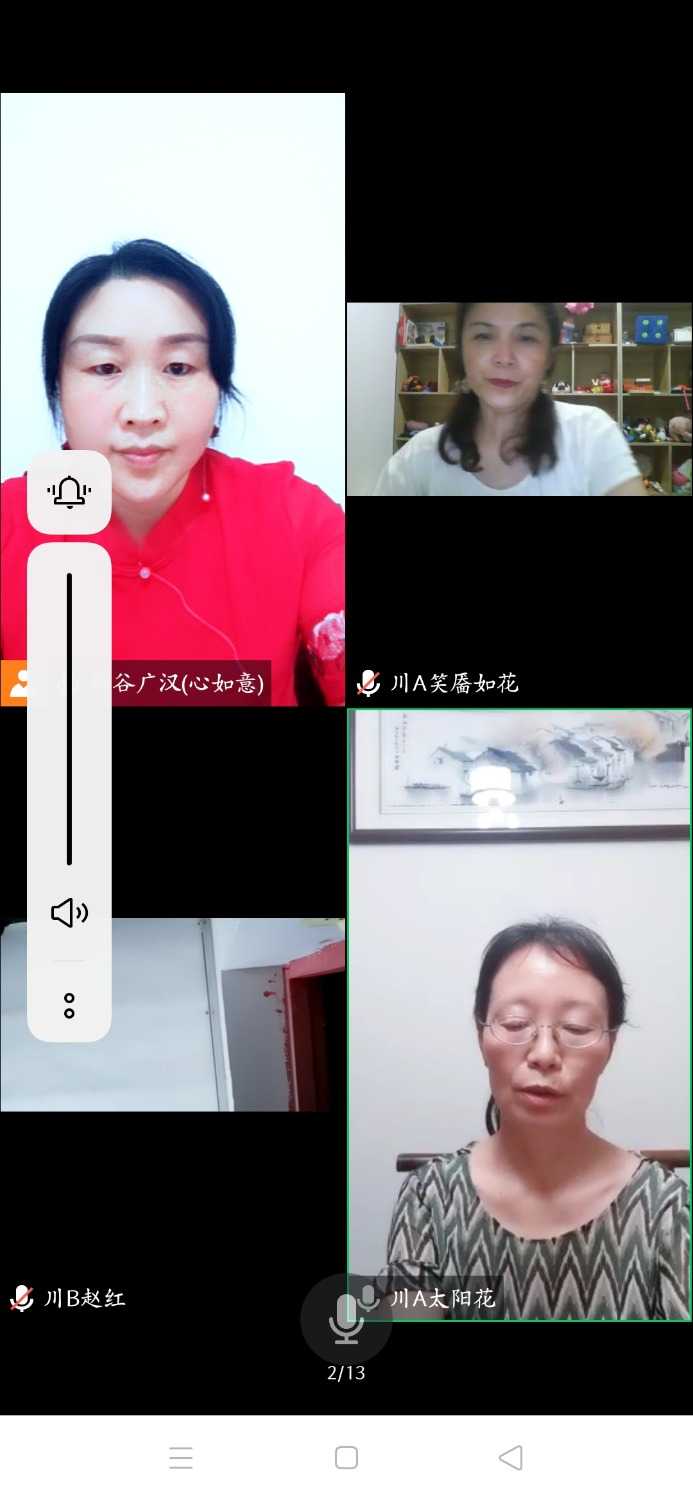Tap the floating microphone button

pos(346,1319)
